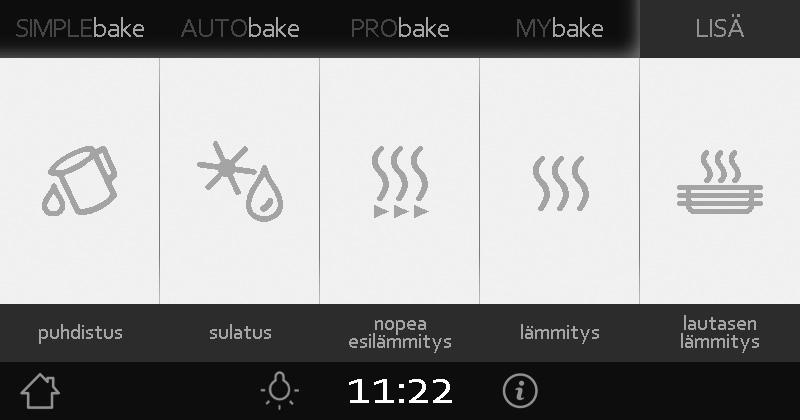Open the PRObake tab
The height and width of the screenshot is (420, 800).
400,28
